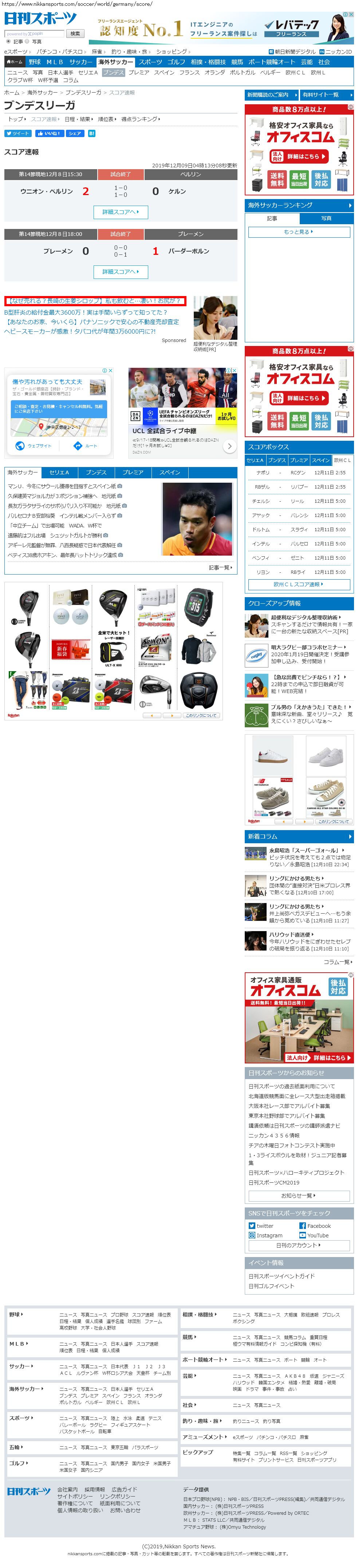Open 詳細スコアへ for Union Berlin match
This screenshot has width=358, height=1568.
(x=120, y=212)
